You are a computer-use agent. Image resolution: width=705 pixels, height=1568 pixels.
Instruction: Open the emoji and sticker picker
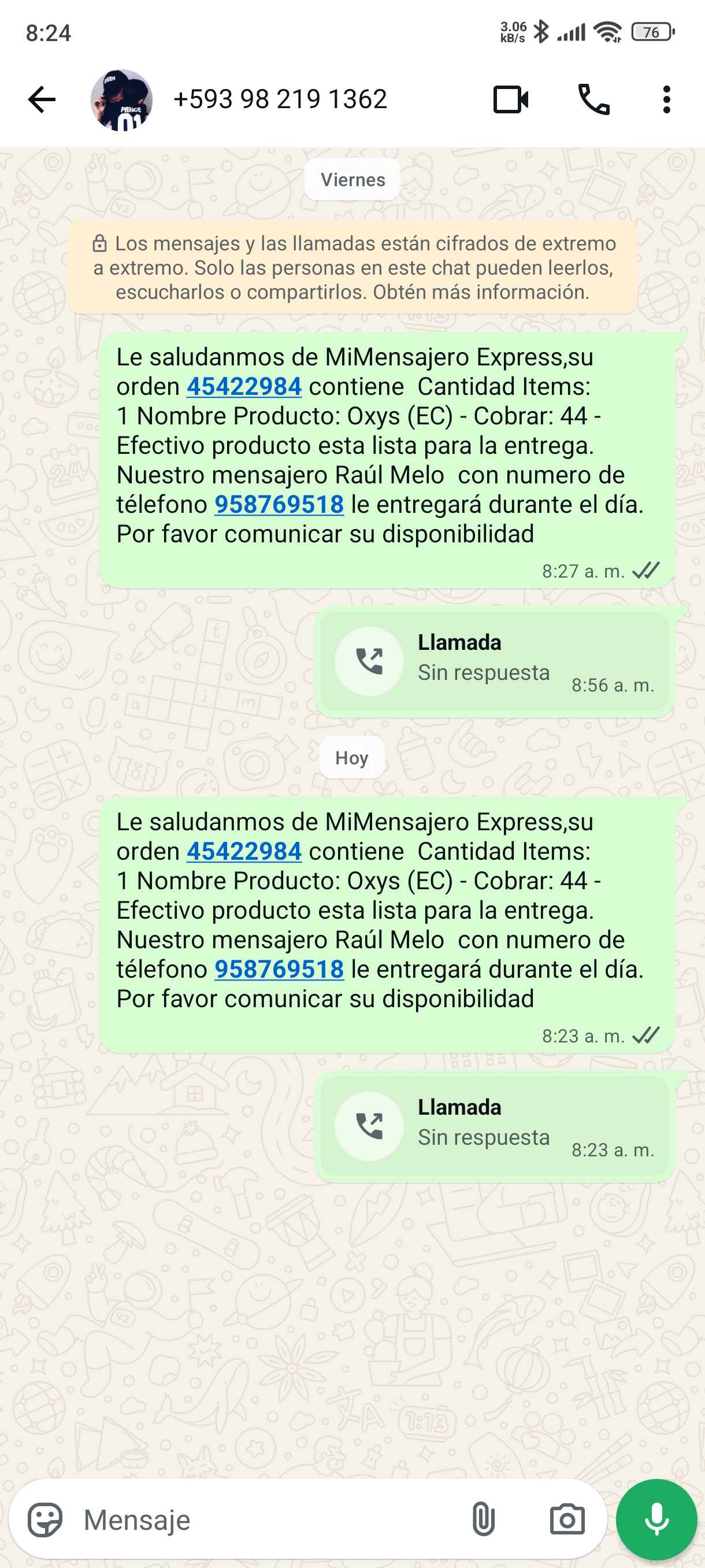tap(45, 1520)
